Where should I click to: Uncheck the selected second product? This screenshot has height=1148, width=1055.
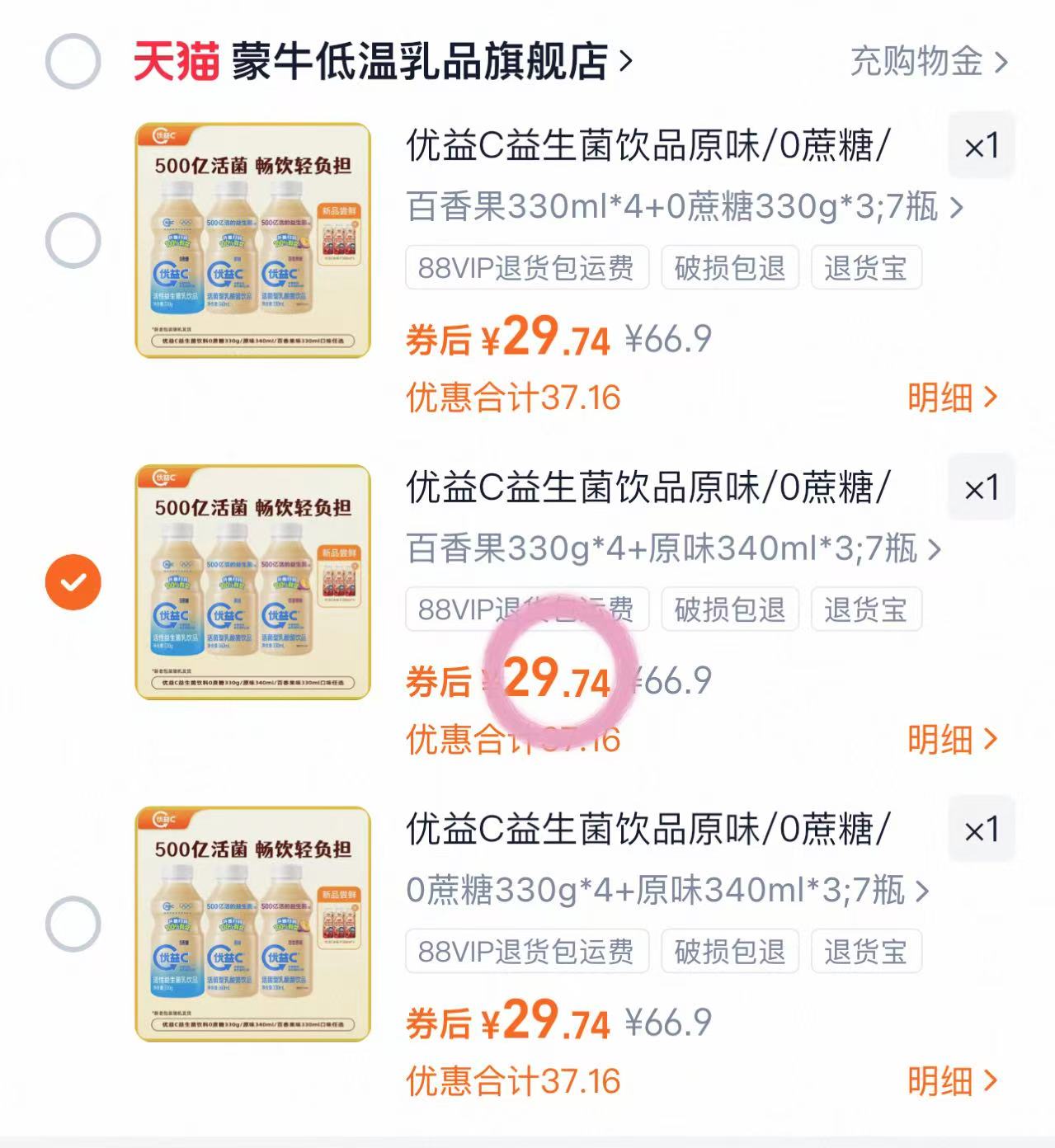[73, 581]
